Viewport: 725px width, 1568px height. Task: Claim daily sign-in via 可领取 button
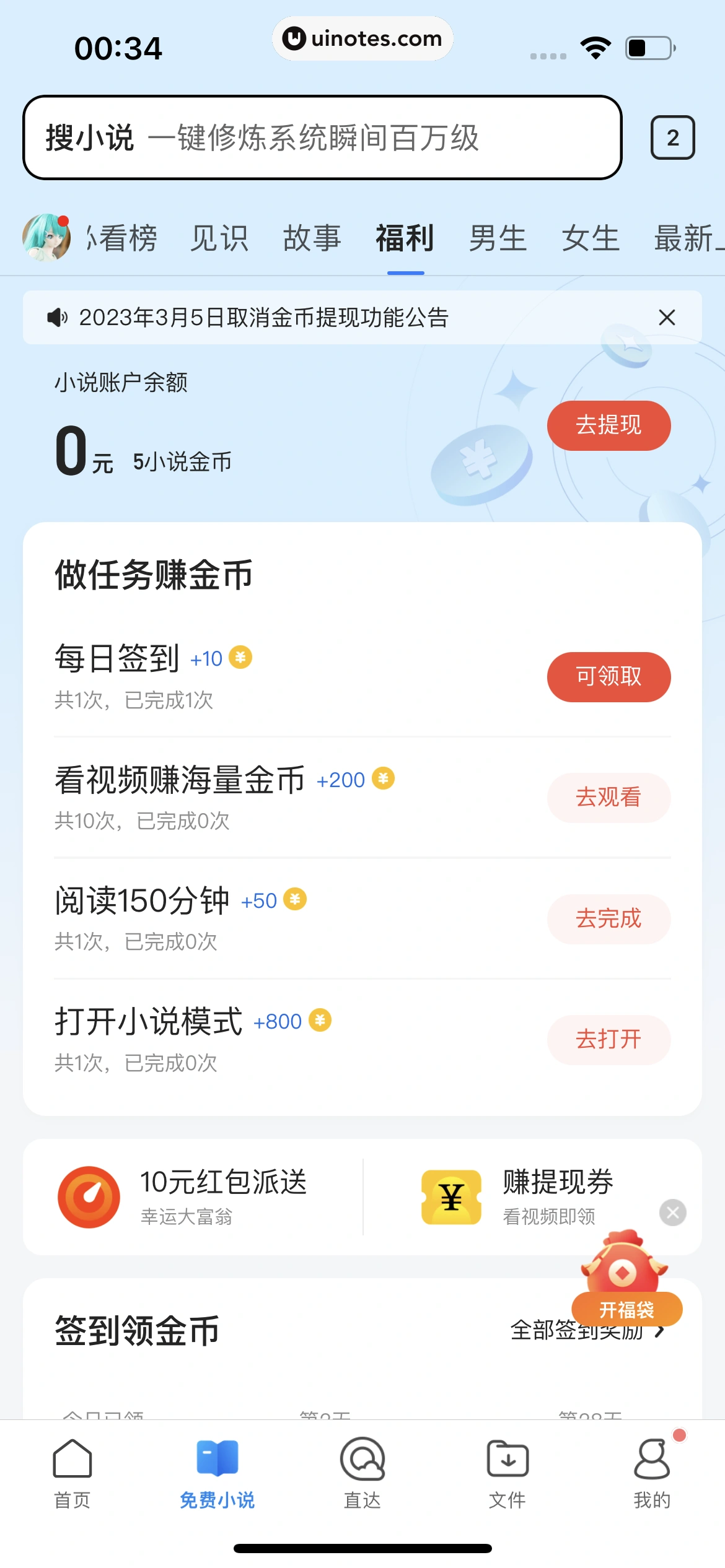click(x=609, y=677)
